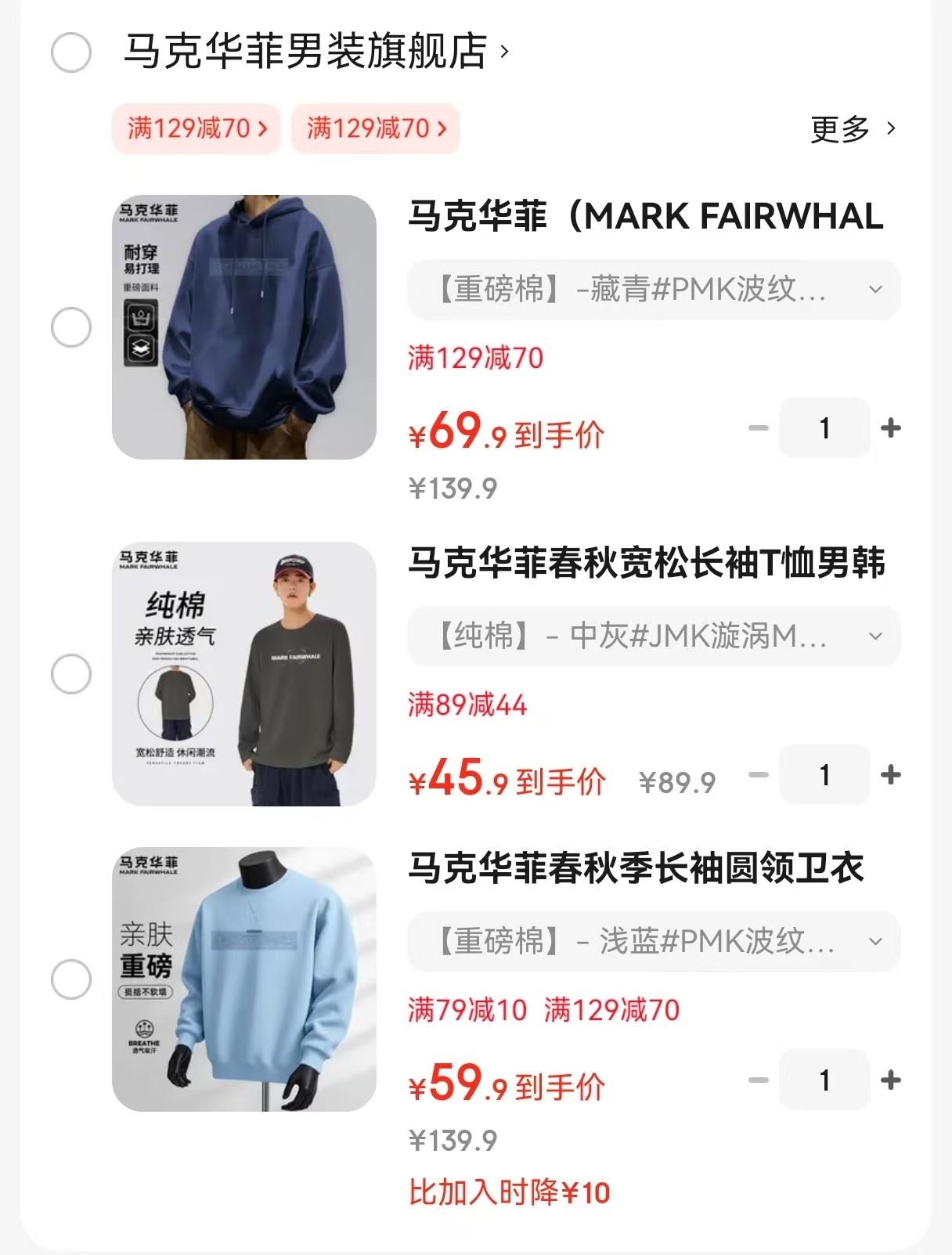This screenshot has height=1255, width=952.
Task: View the gray long-sleeve T-shirt product
Action: point(244,674)
